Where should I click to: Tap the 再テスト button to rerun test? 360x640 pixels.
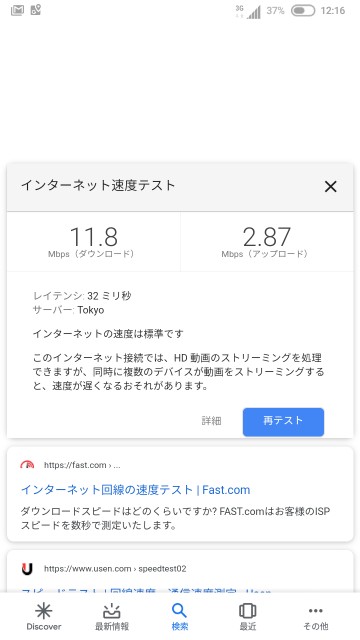point(283,422)
